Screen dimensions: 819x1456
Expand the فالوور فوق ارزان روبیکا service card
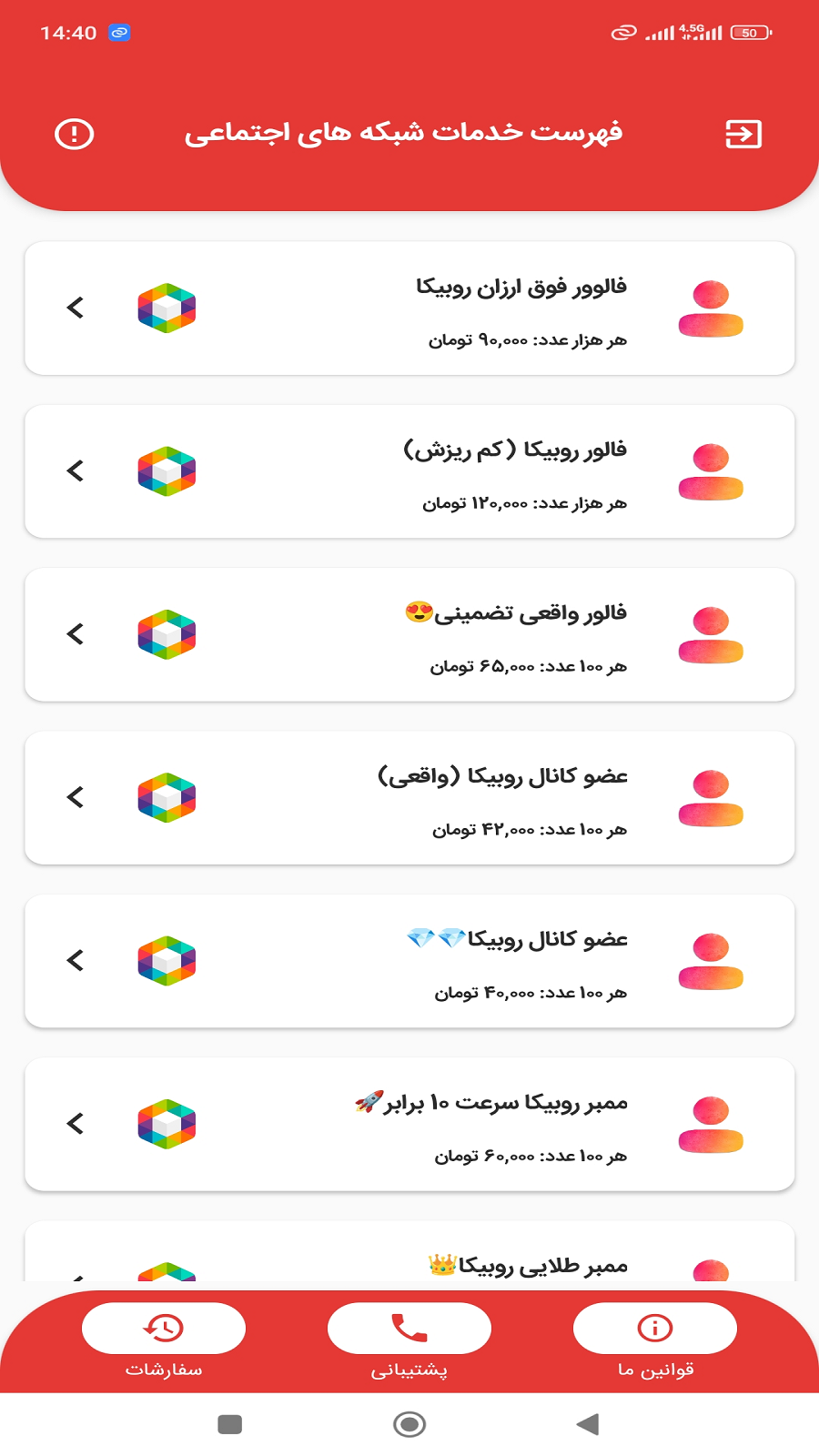pos(76,308)
